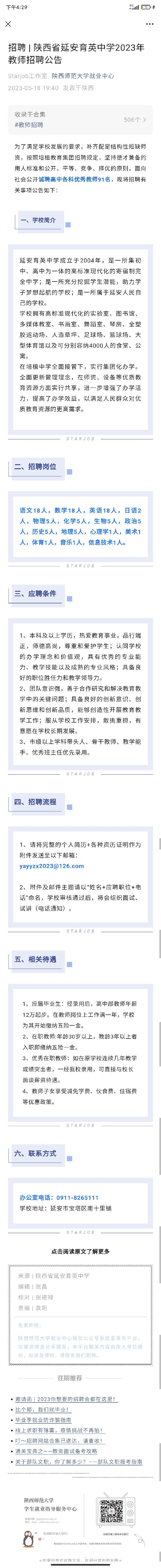Open the overflow menu
This screenshot has width=161, height=1568.
[x=149, y=24]
